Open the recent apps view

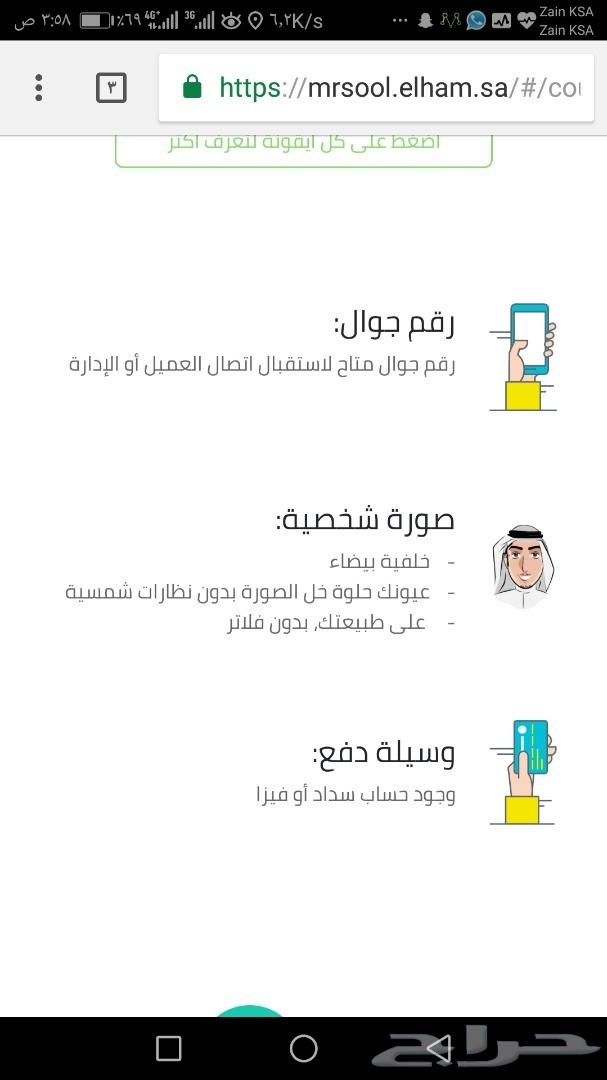[169, 1048]
